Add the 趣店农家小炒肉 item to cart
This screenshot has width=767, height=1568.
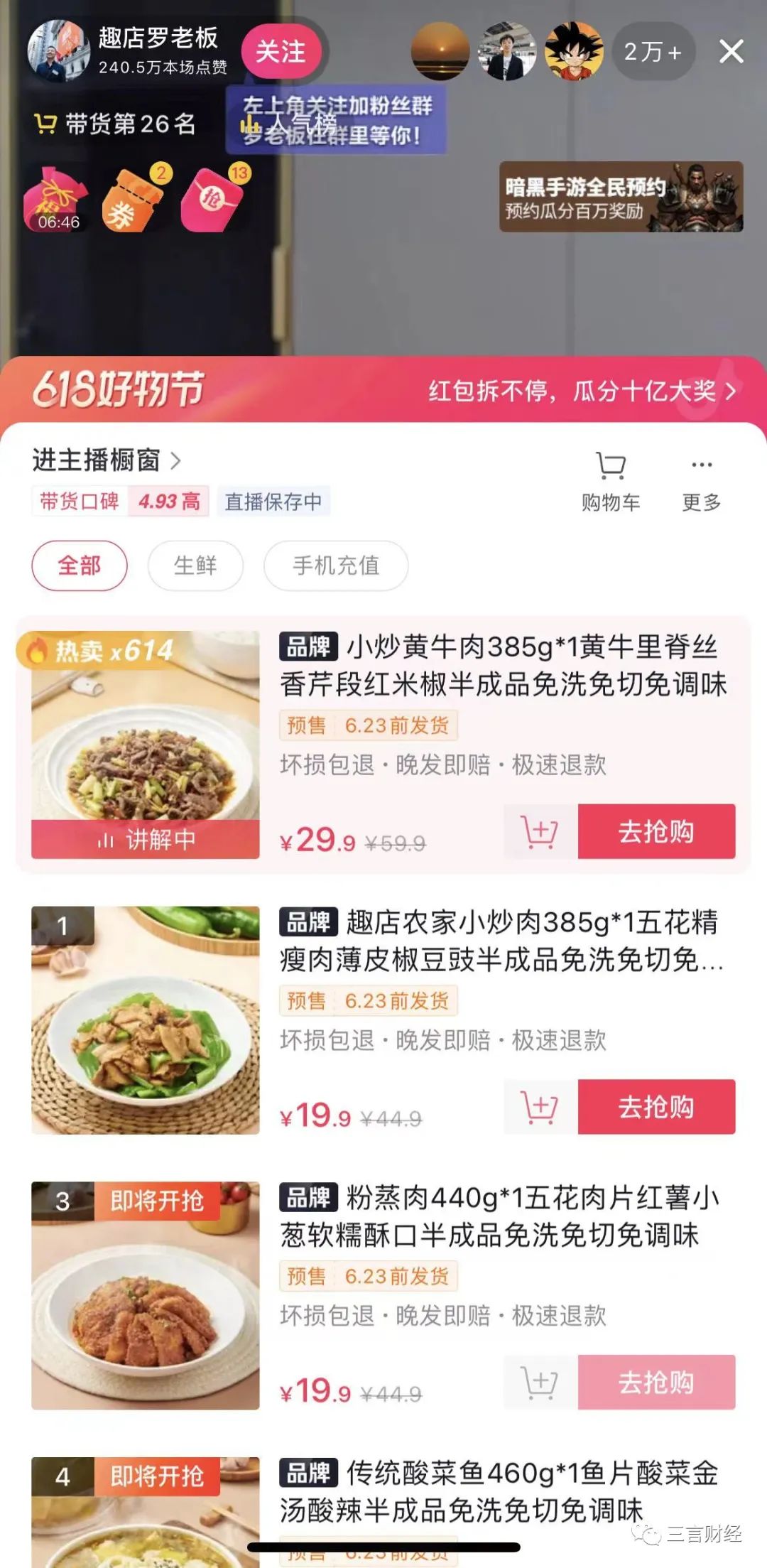coord(543,1107)
